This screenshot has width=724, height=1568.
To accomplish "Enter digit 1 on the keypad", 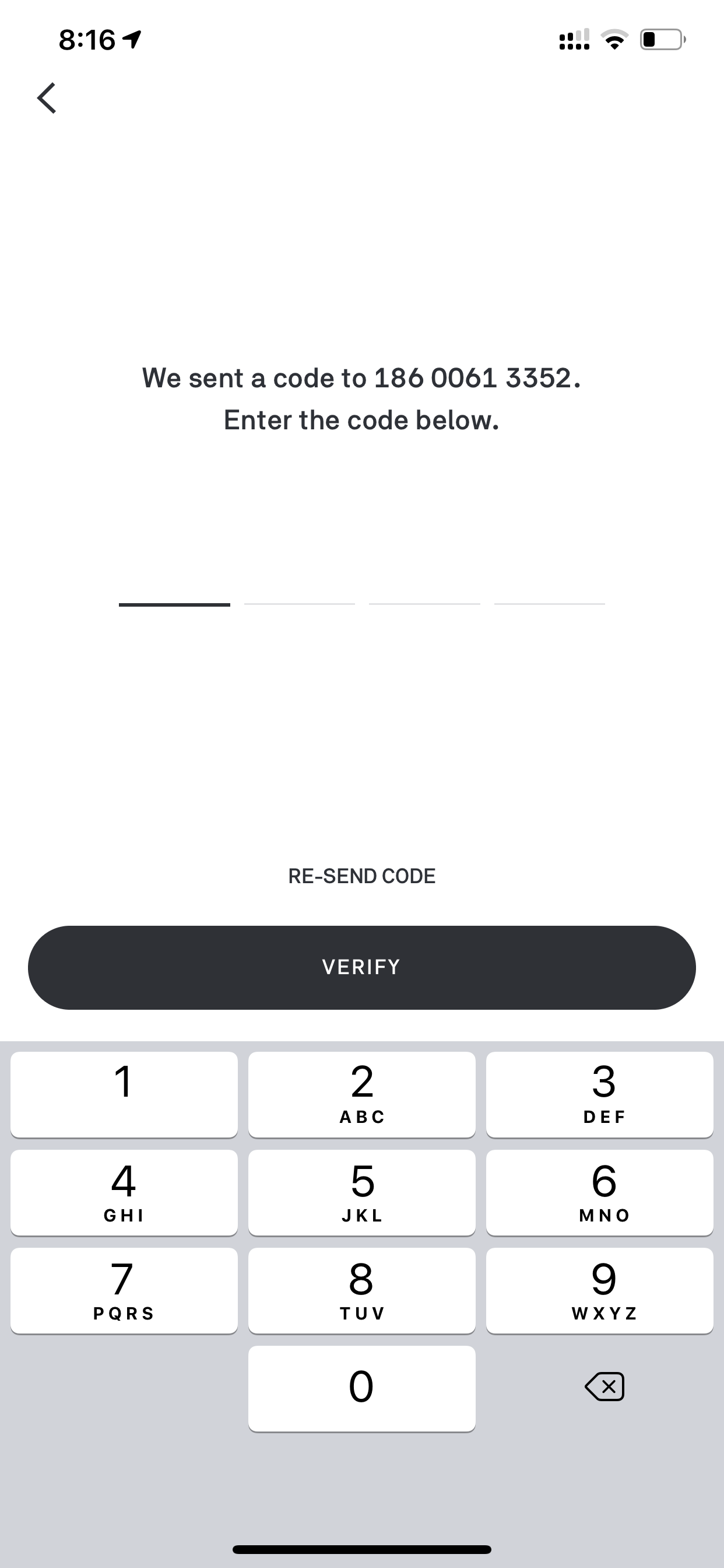I will tap(124, 1094).
